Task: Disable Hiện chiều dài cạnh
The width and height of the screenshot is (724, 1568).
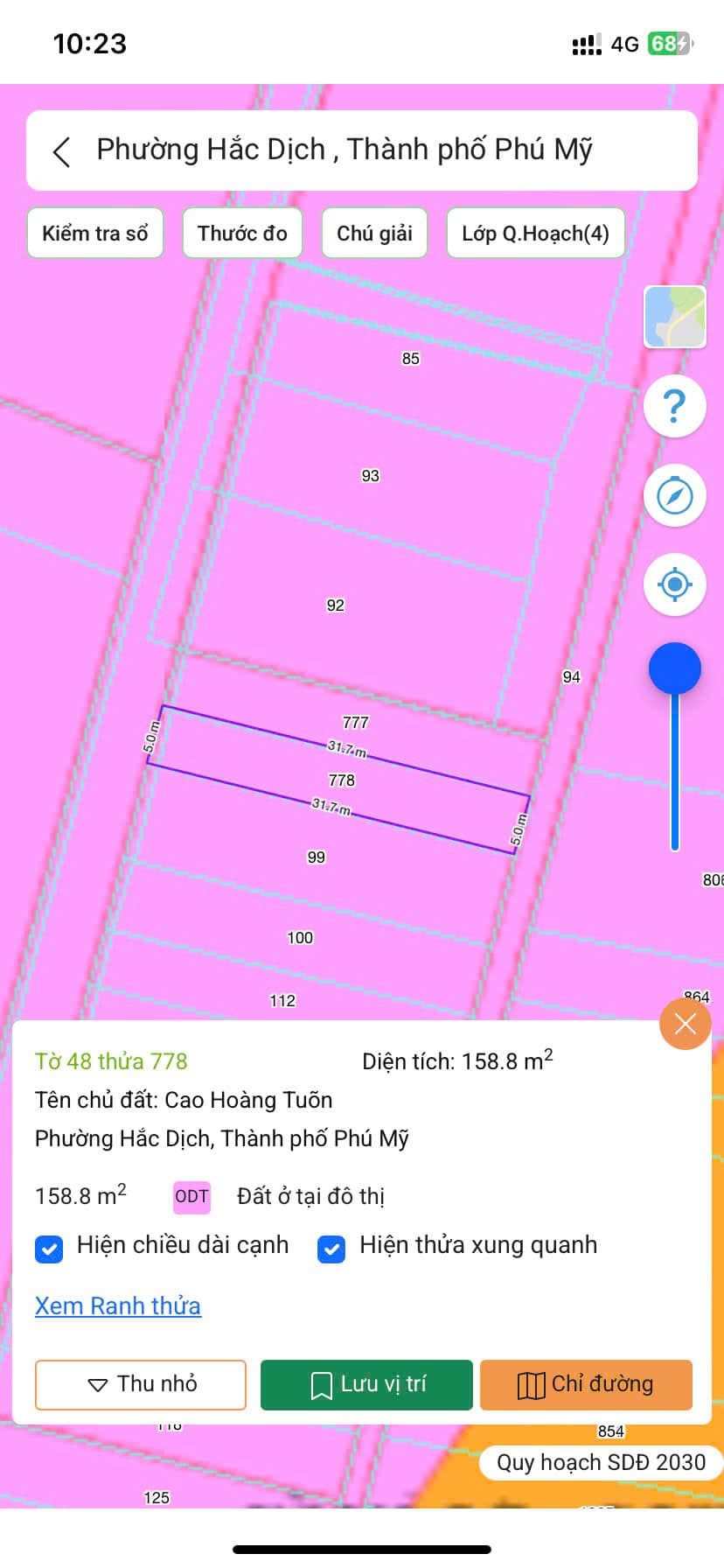Action: (49, 1249)
